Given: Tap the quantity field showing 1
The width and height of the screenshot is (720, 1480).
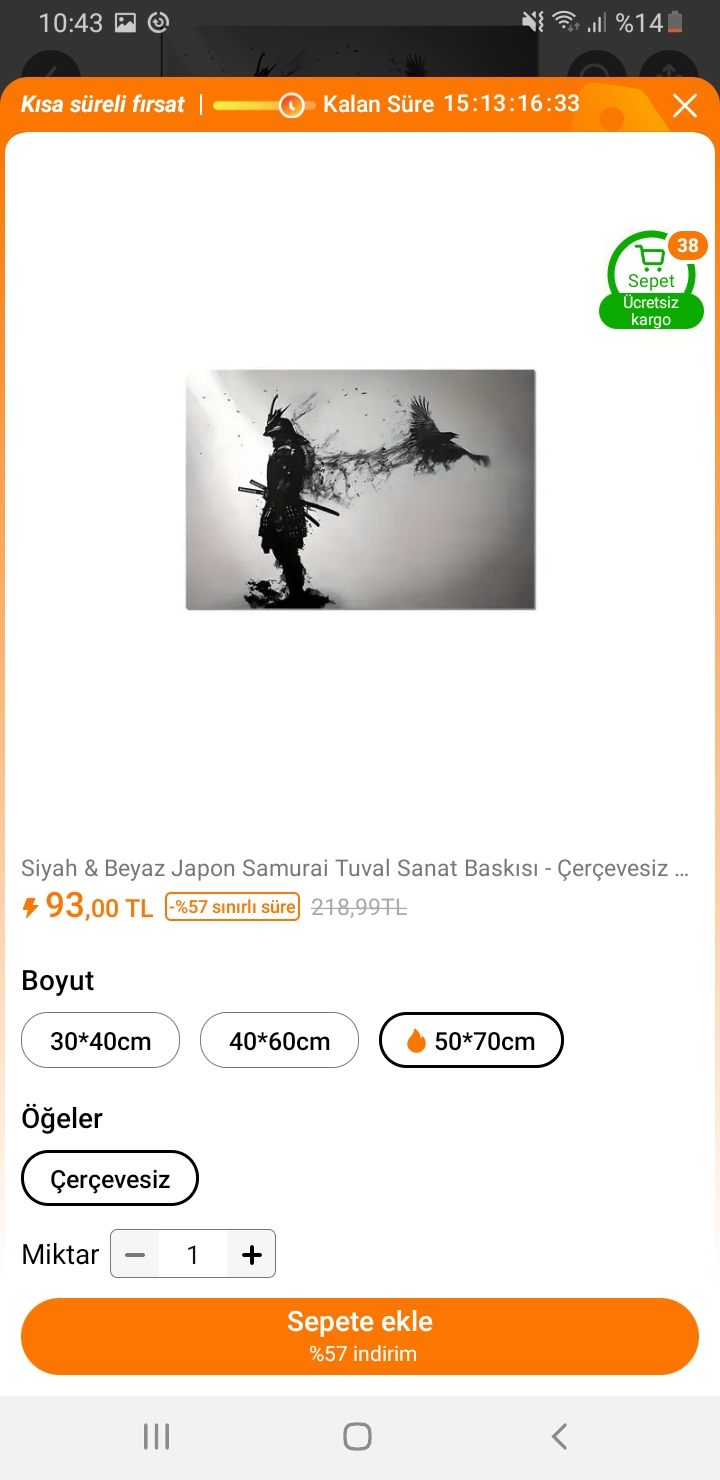Looking at the screenshot, I should point(193,1254).
